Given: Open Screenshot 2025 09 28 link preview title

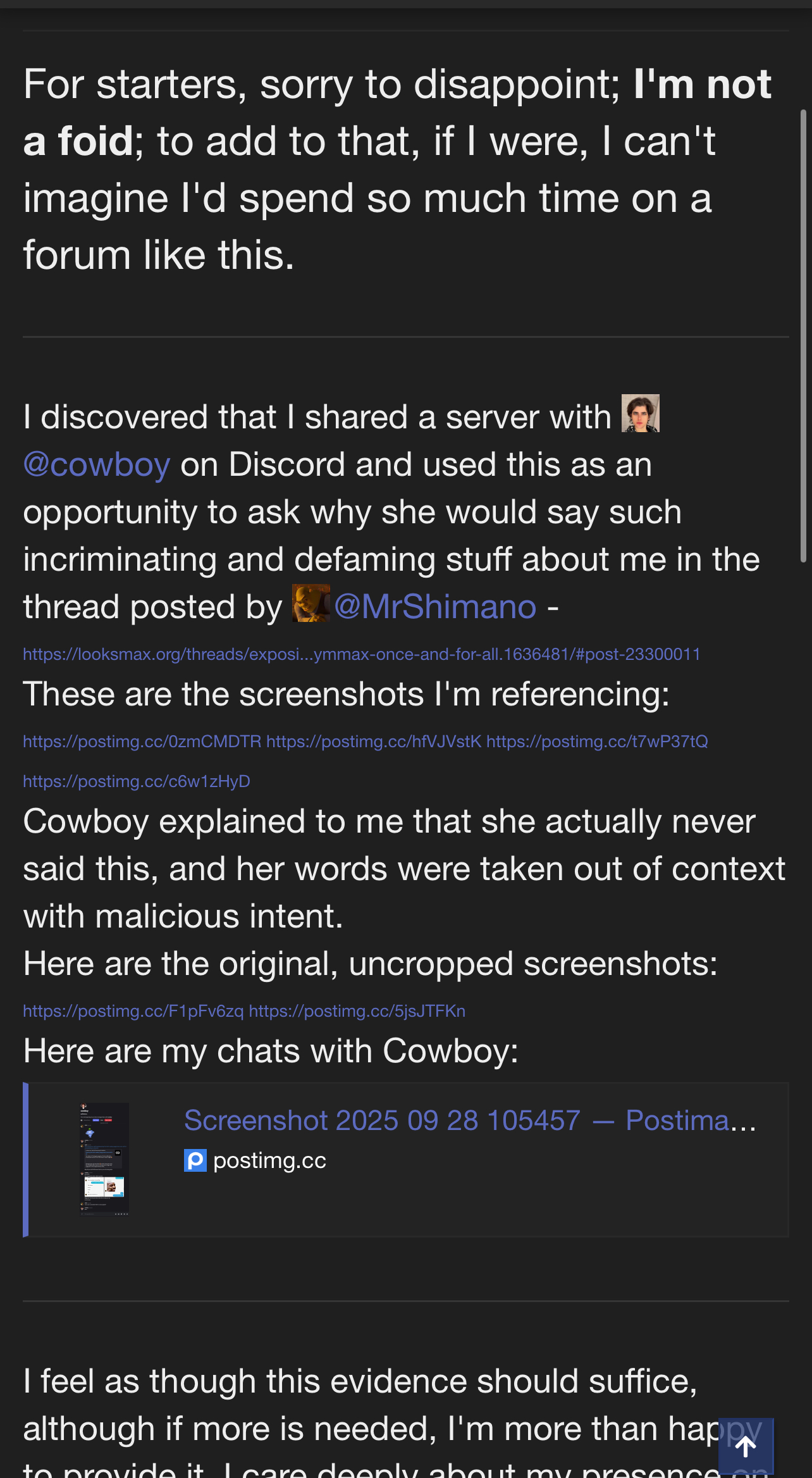Looking at the screenshot, I should pyautogui.click(x=469, y=1121).
